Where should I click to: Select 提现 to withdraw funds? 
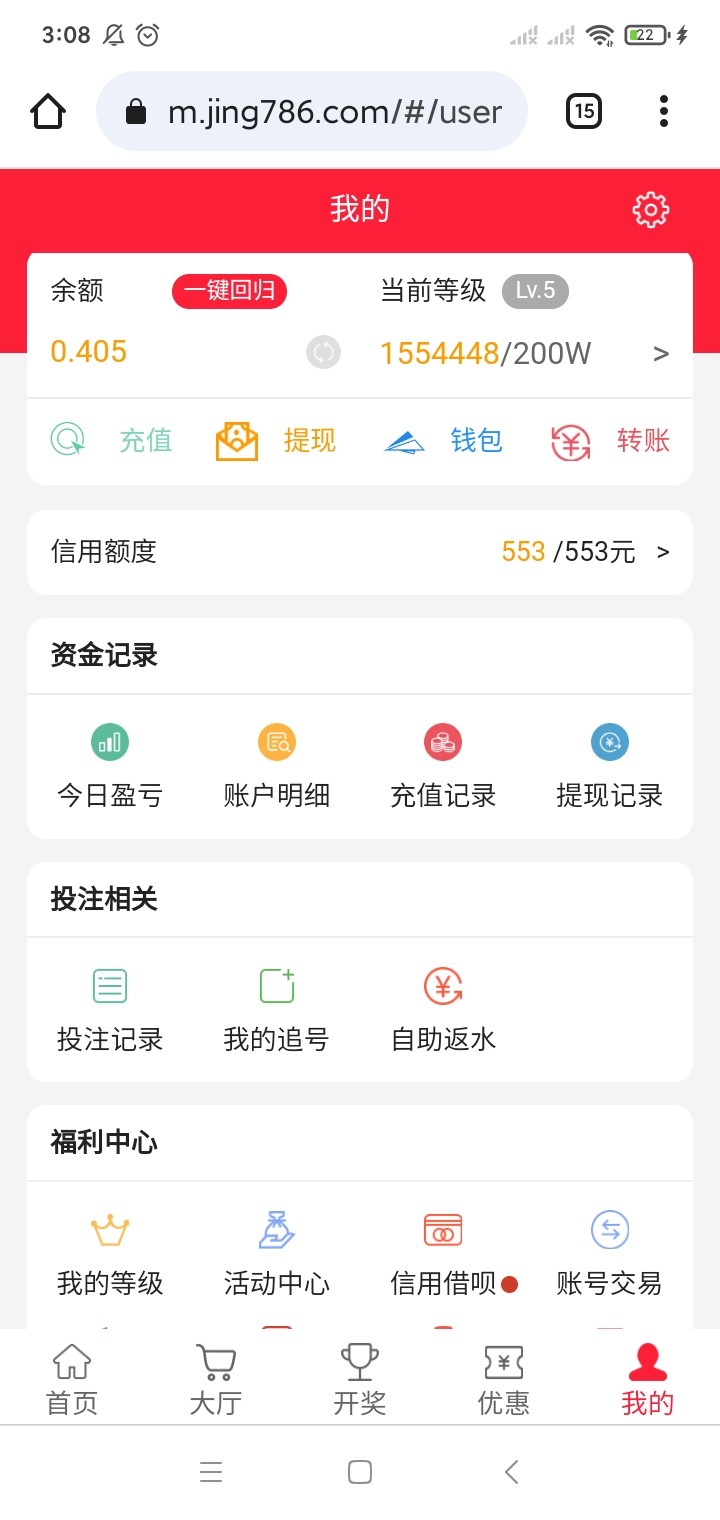click(276, 440)
